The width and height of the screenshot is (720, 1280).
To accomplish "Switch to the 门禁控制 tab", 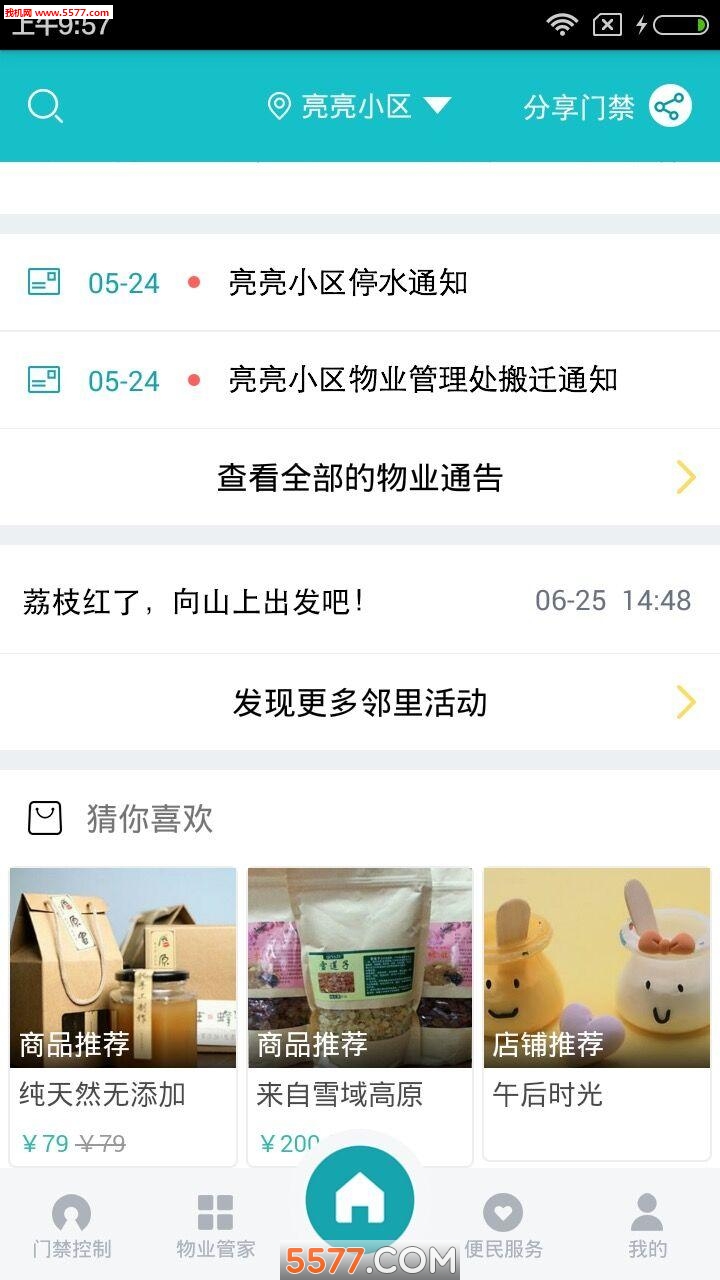I will pos(71,1226).
